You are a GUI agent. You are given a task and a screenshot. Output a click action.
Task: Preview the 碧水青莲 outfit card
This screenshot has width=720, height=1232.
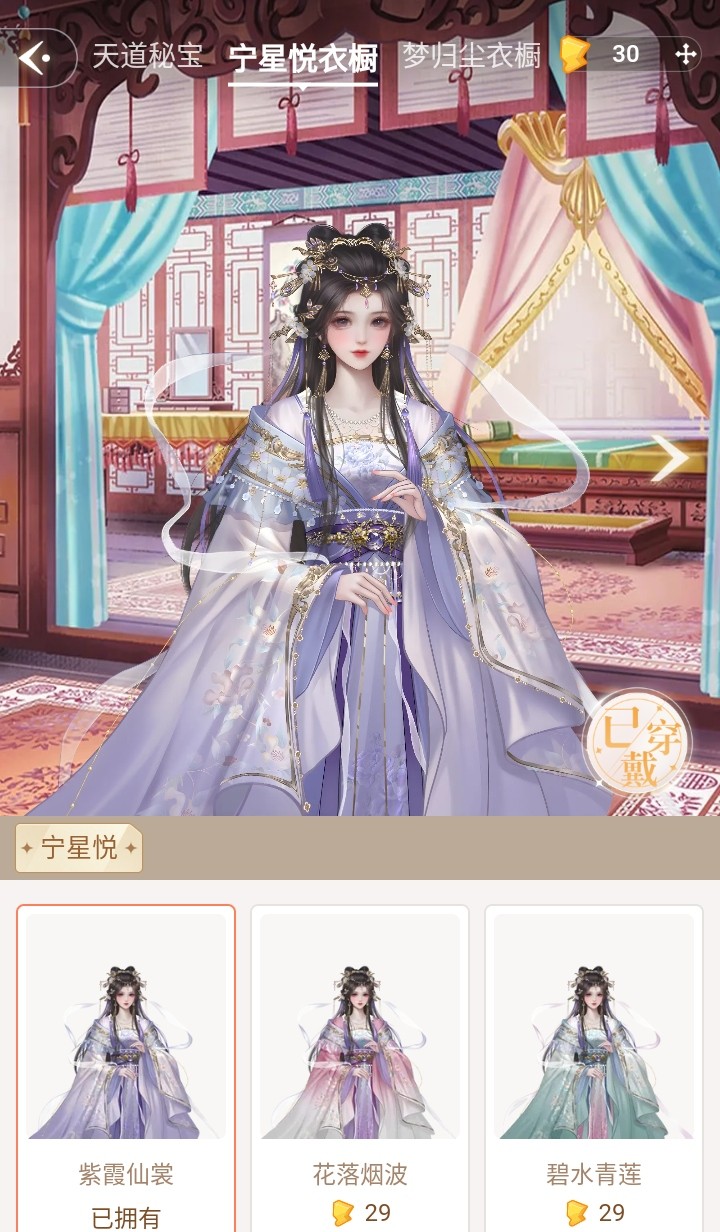594,1066
